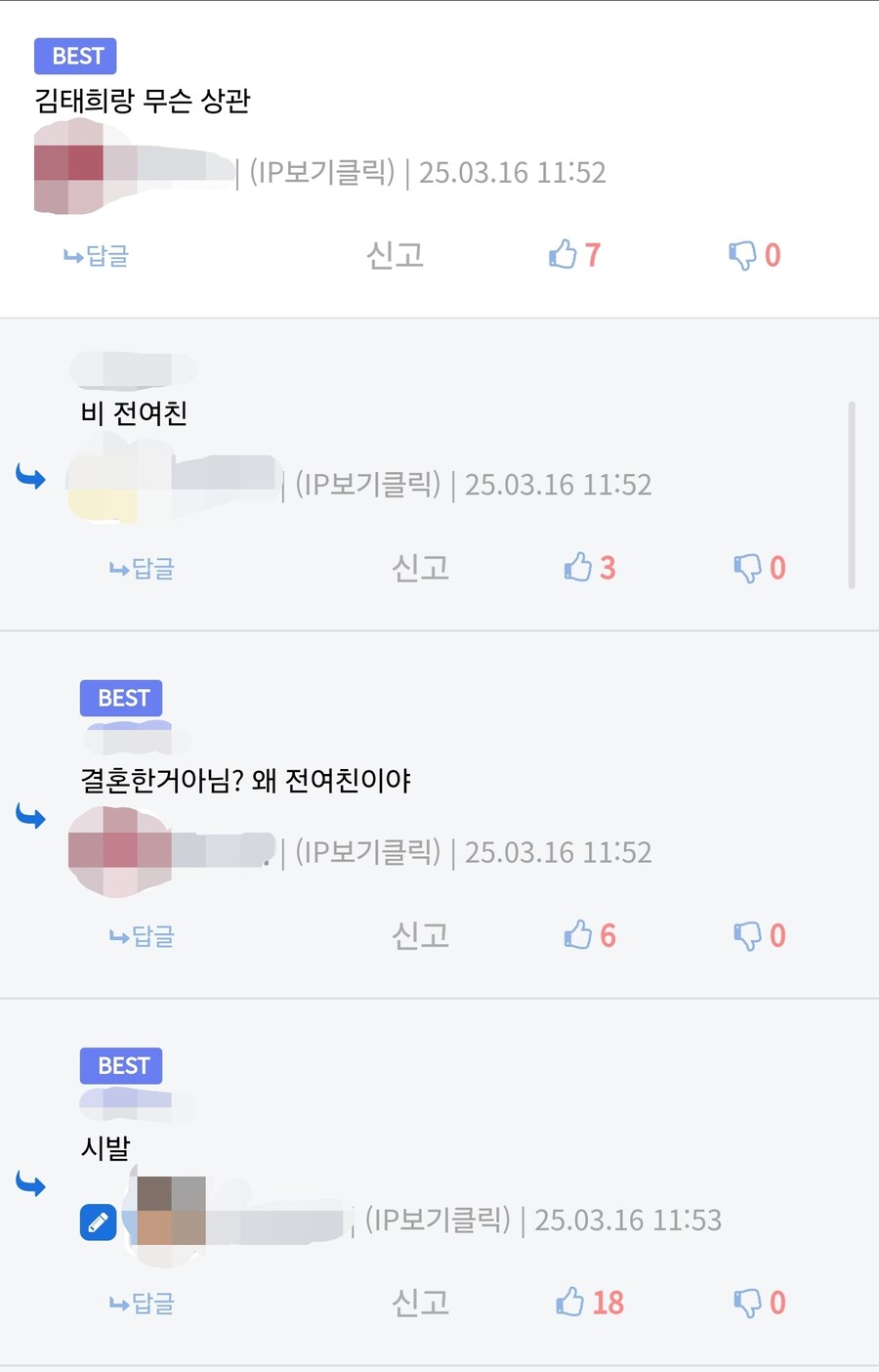Reply to the comment '시발'
The width and height of the screenshot is (879, 1372).
[x=142, y=1304]
